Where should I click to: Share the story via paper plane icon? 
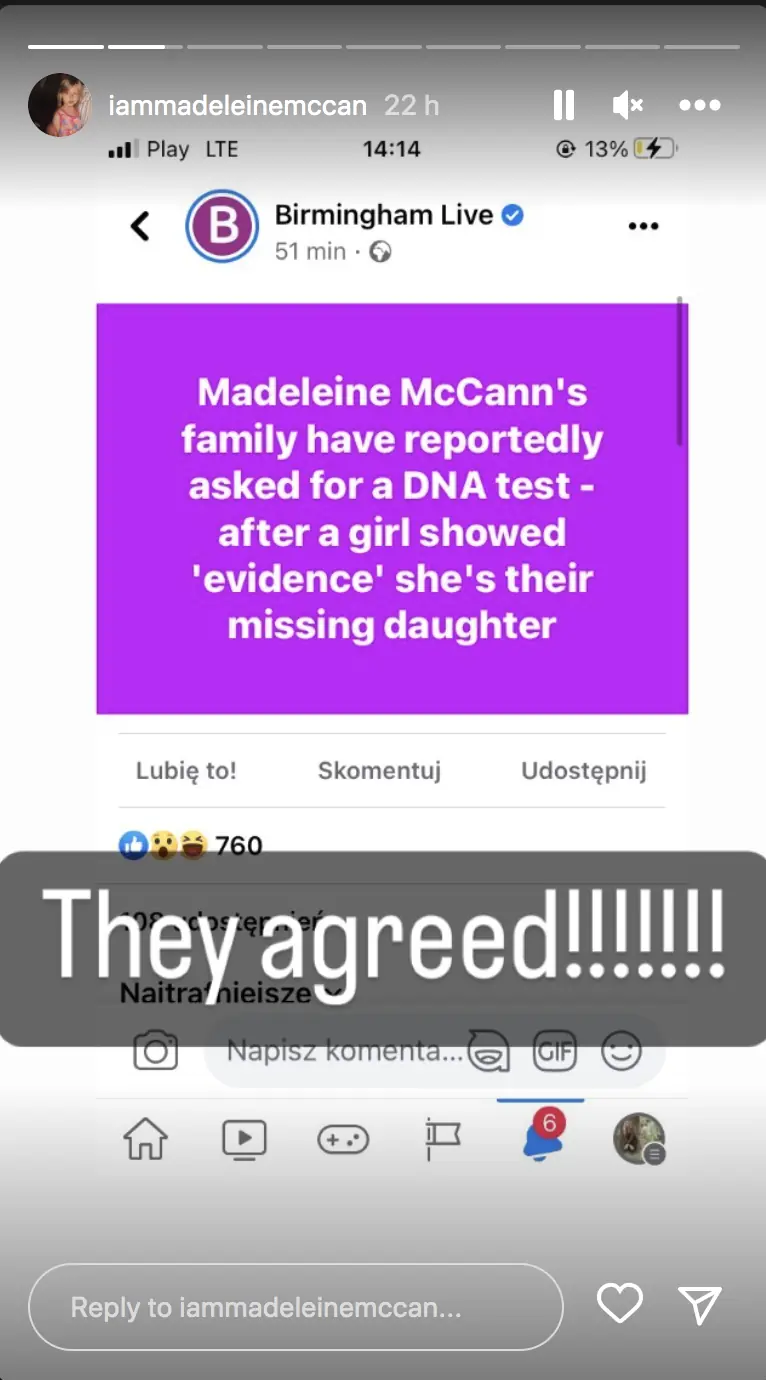click(x=699, y=1305)
